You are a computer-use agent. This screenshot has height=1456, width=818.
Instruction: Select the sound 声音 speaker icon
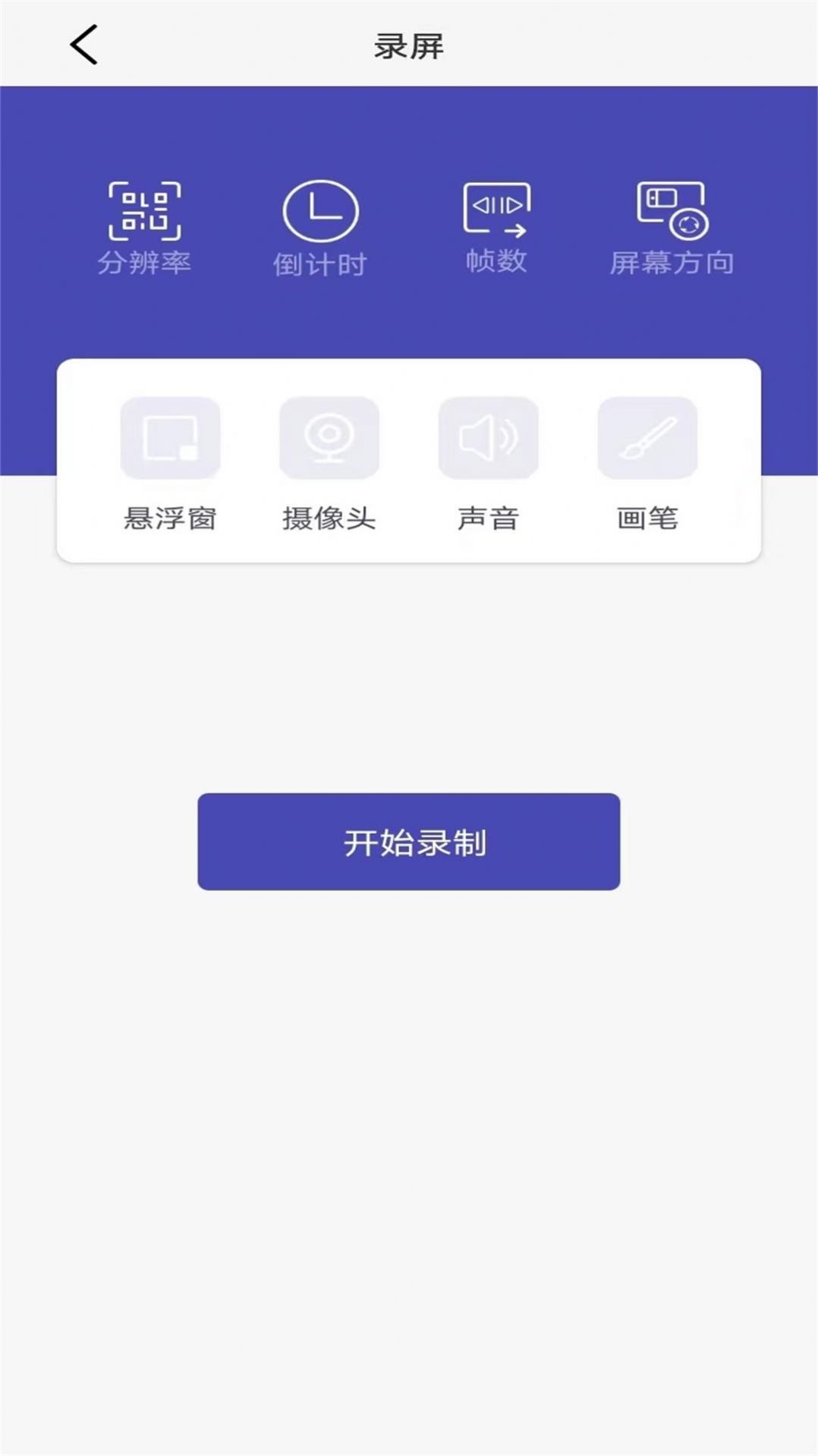(x=489, y=439)
